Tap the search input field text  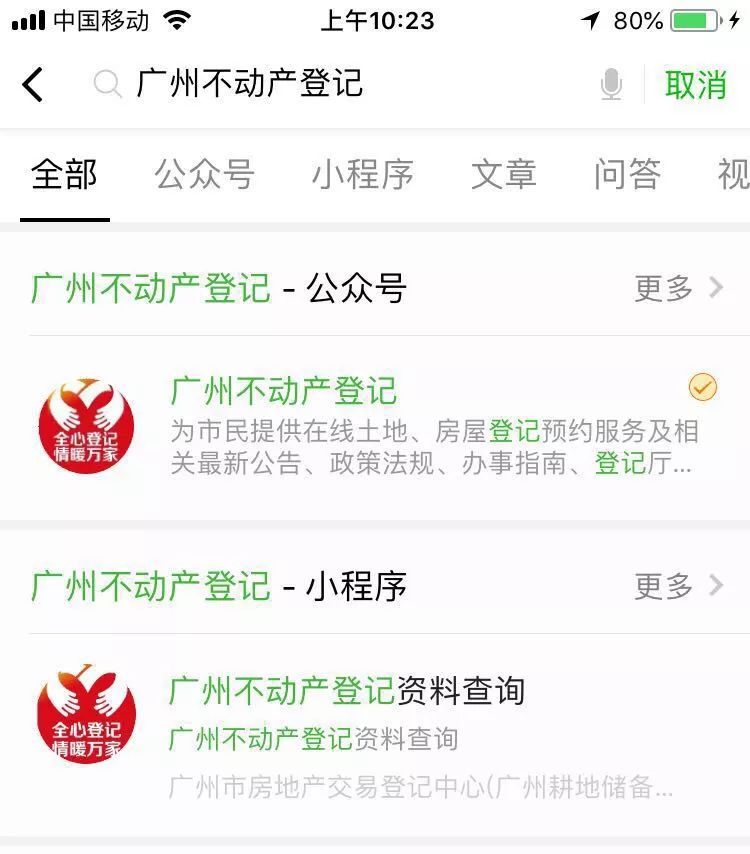tap(250, 86)
